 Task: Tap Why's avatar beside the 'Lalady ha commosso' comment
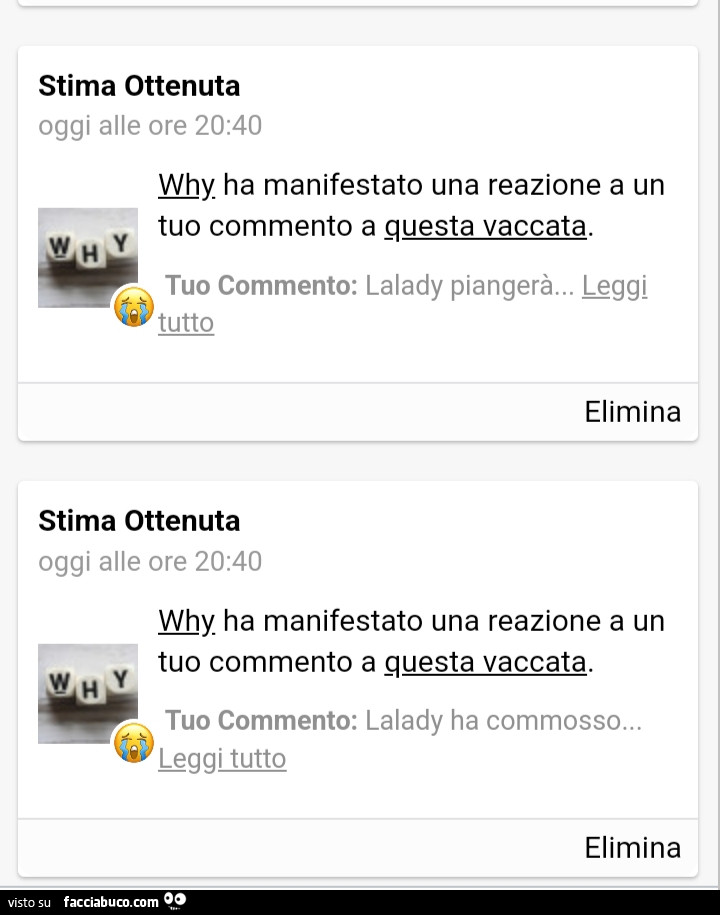click(x=88, y=693)
